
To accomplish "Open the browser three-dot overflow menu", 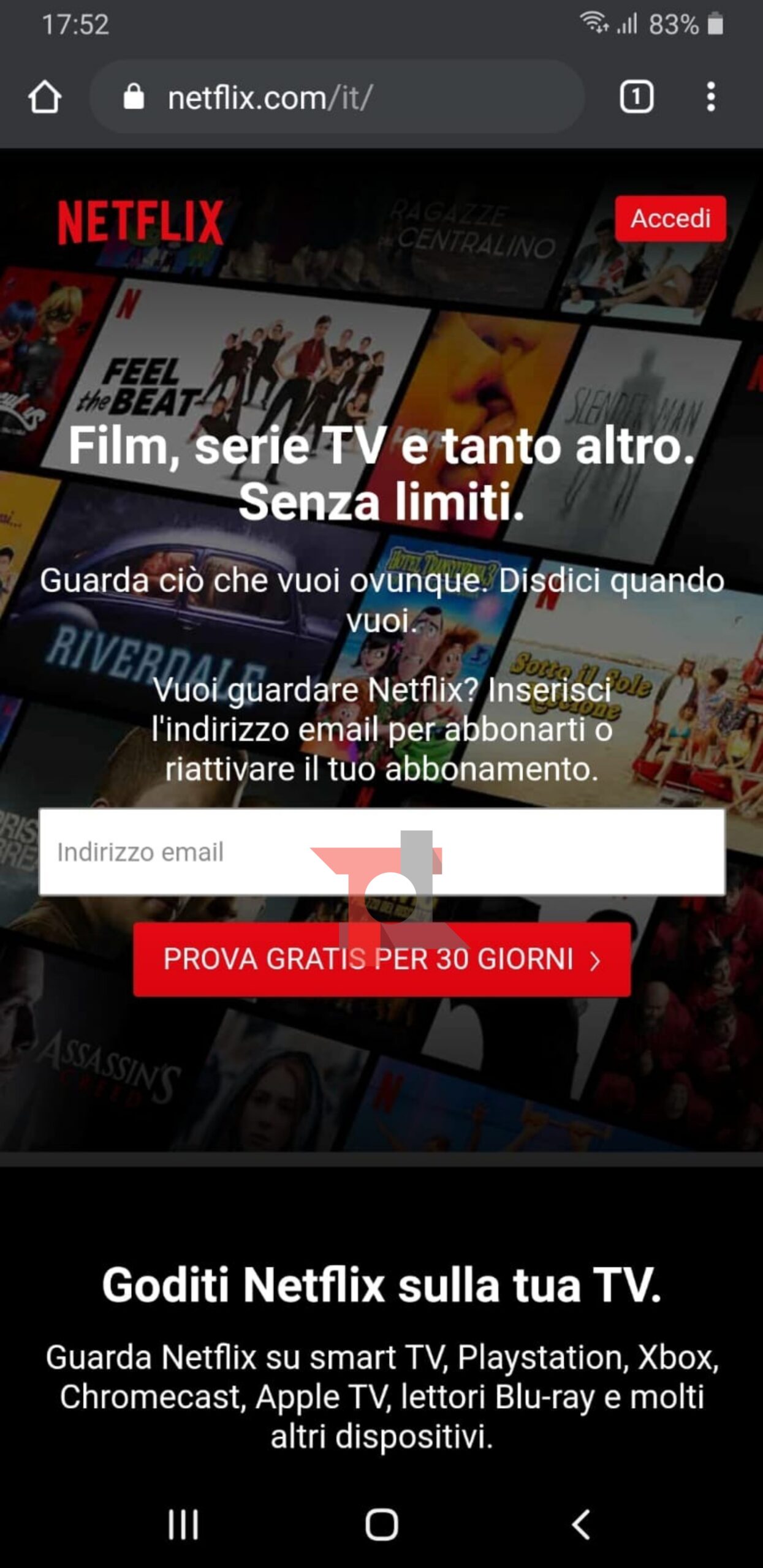I will pos(710,97).
